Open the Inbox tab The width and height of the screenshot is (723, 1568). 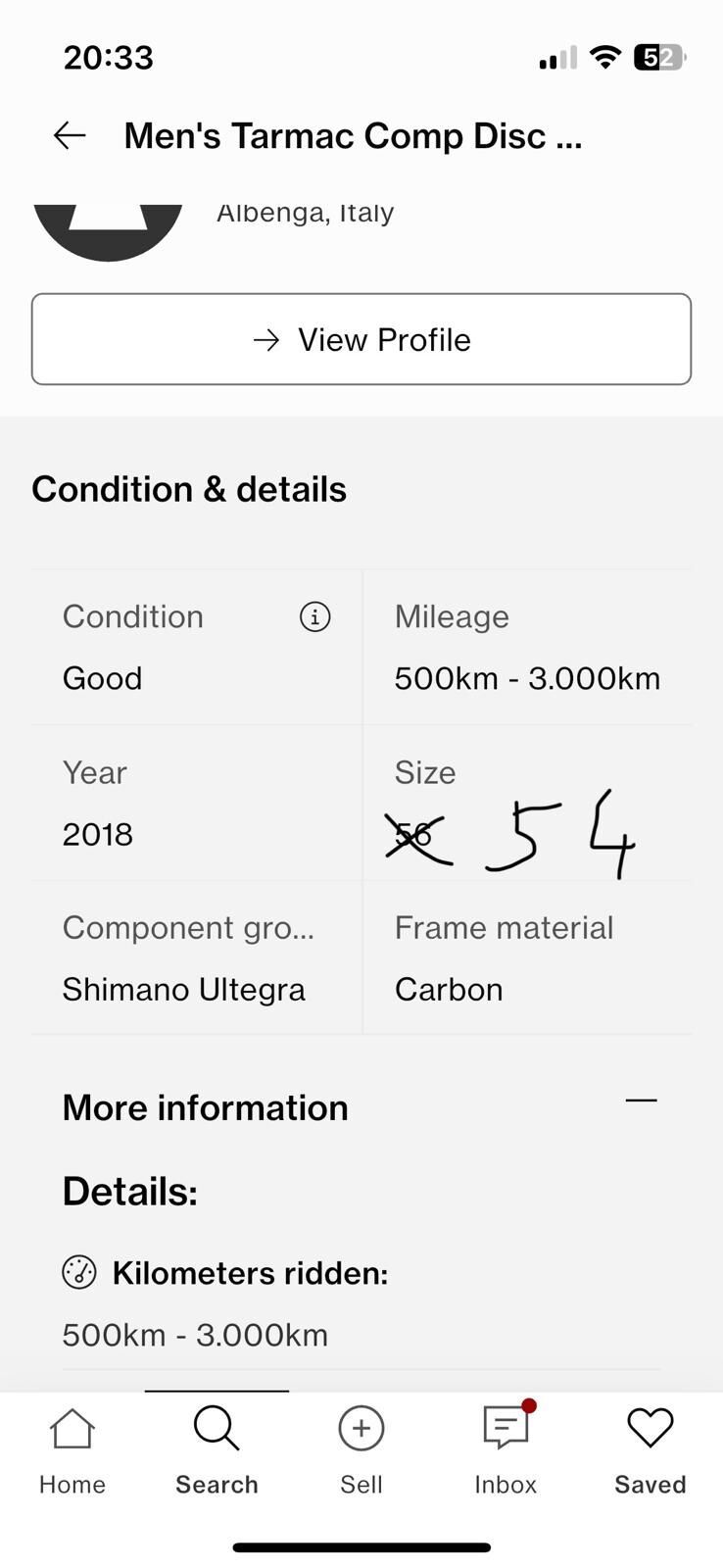tap(506, 1451)
